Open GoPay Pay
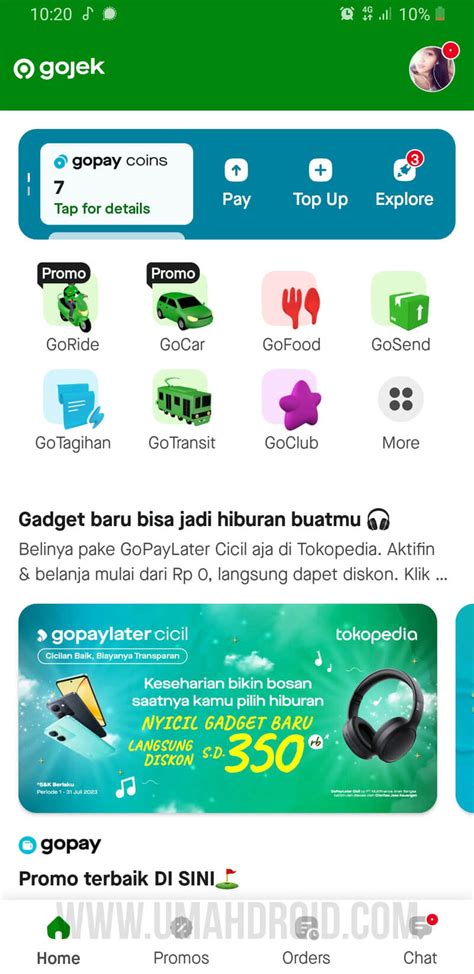The height and width of the screenshot is (974, 474). click(236, 183)
